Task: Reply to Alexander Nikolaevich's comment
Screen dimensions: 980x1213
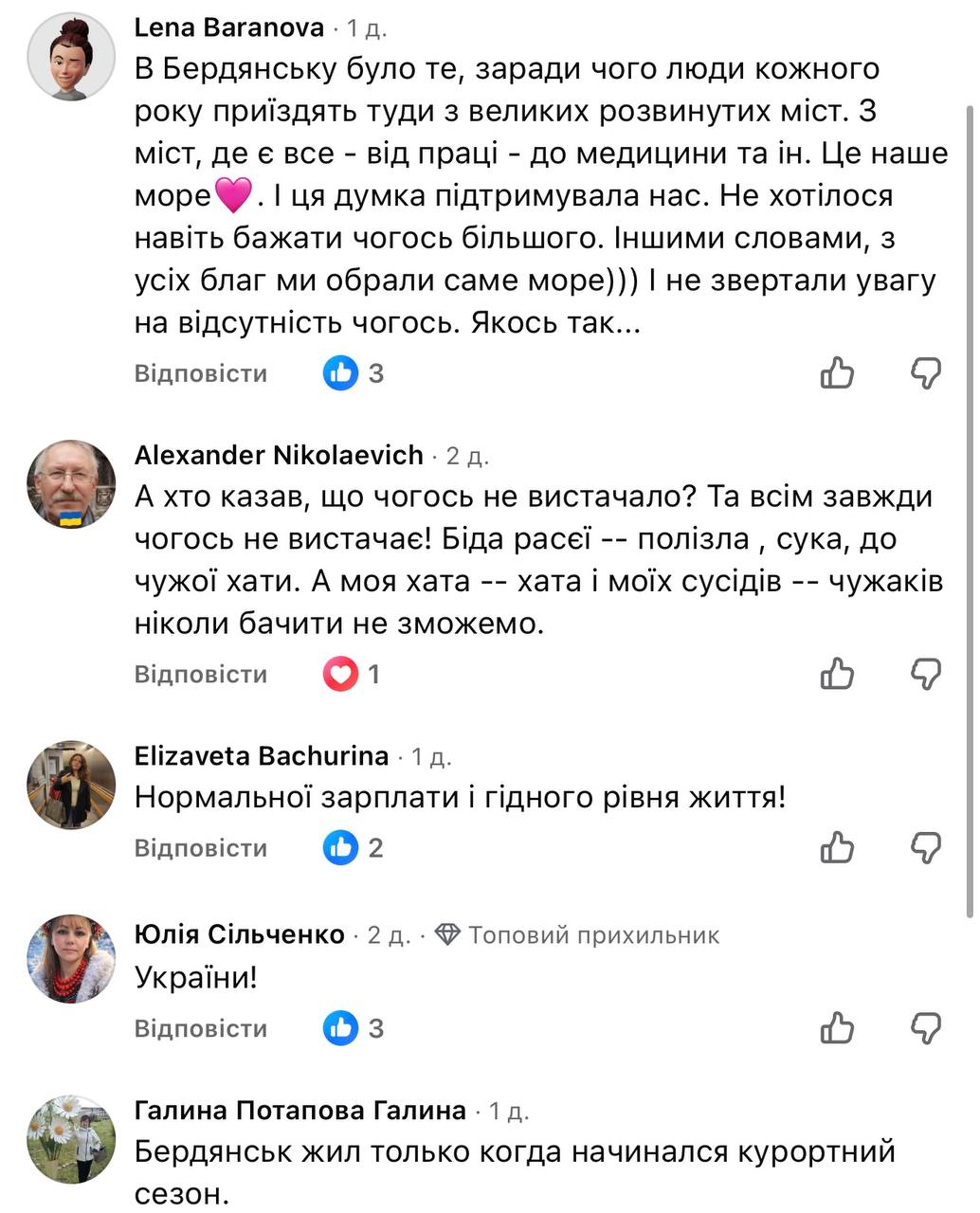Action: tap(201, 675)
